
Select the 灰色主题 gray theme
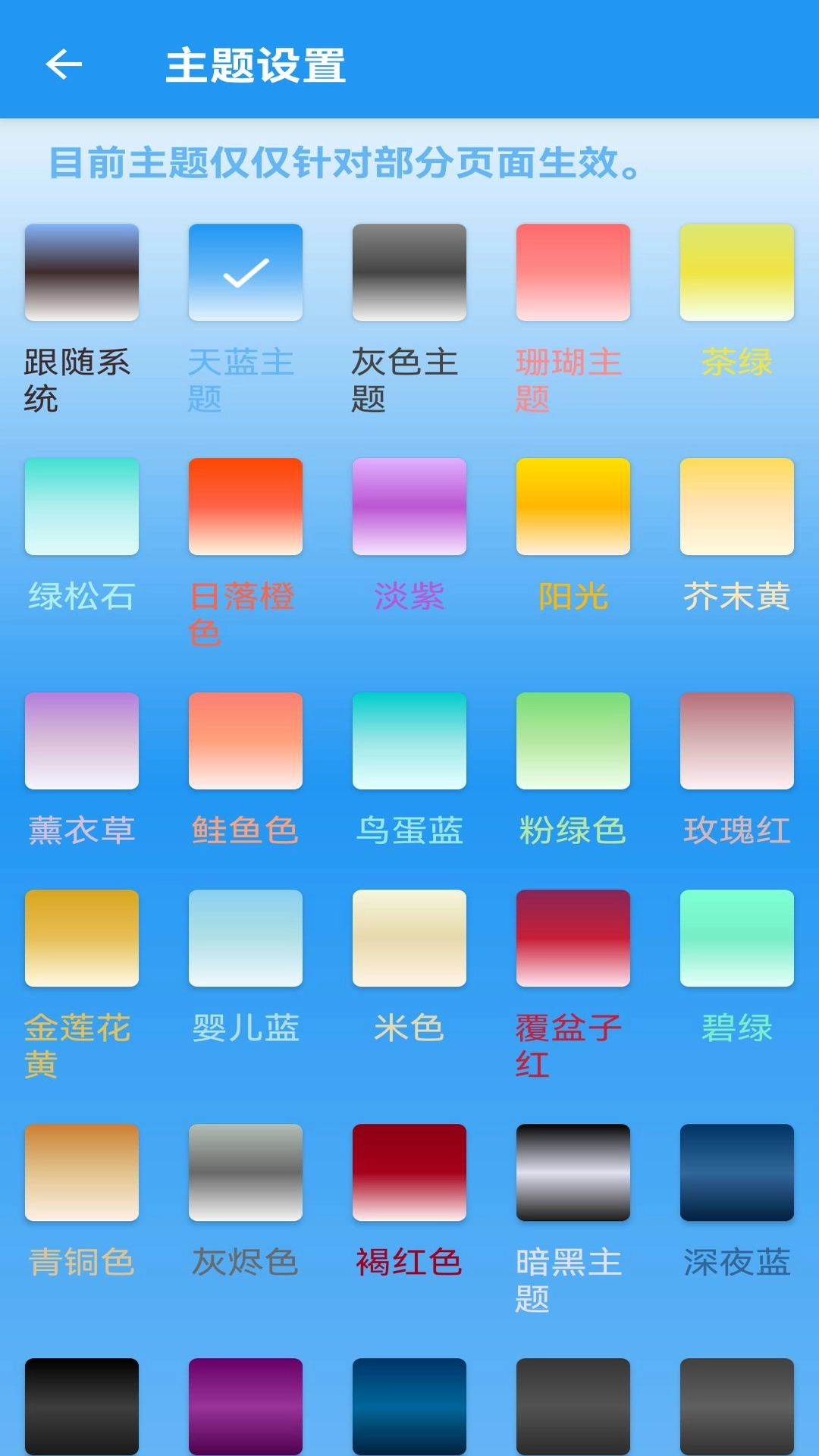tap(409, 272)
